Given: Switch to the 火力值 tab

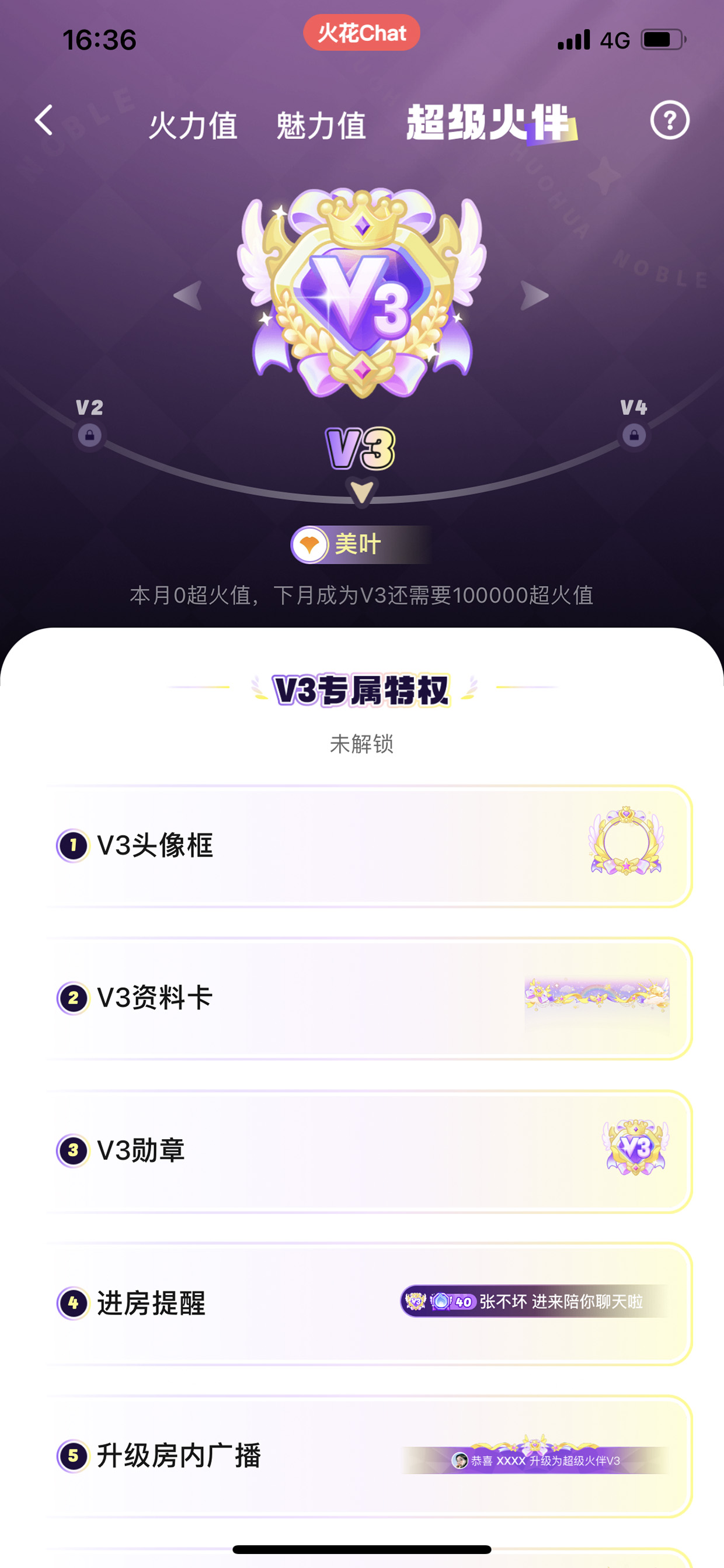Looking at the screenshot, I should 193,126.
